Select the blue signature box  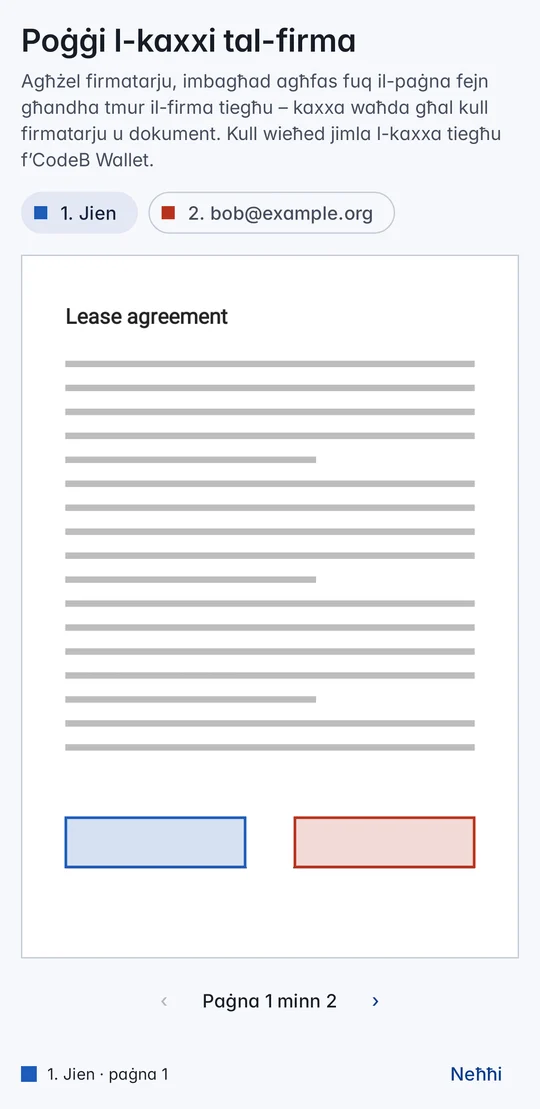pos(155,842)
